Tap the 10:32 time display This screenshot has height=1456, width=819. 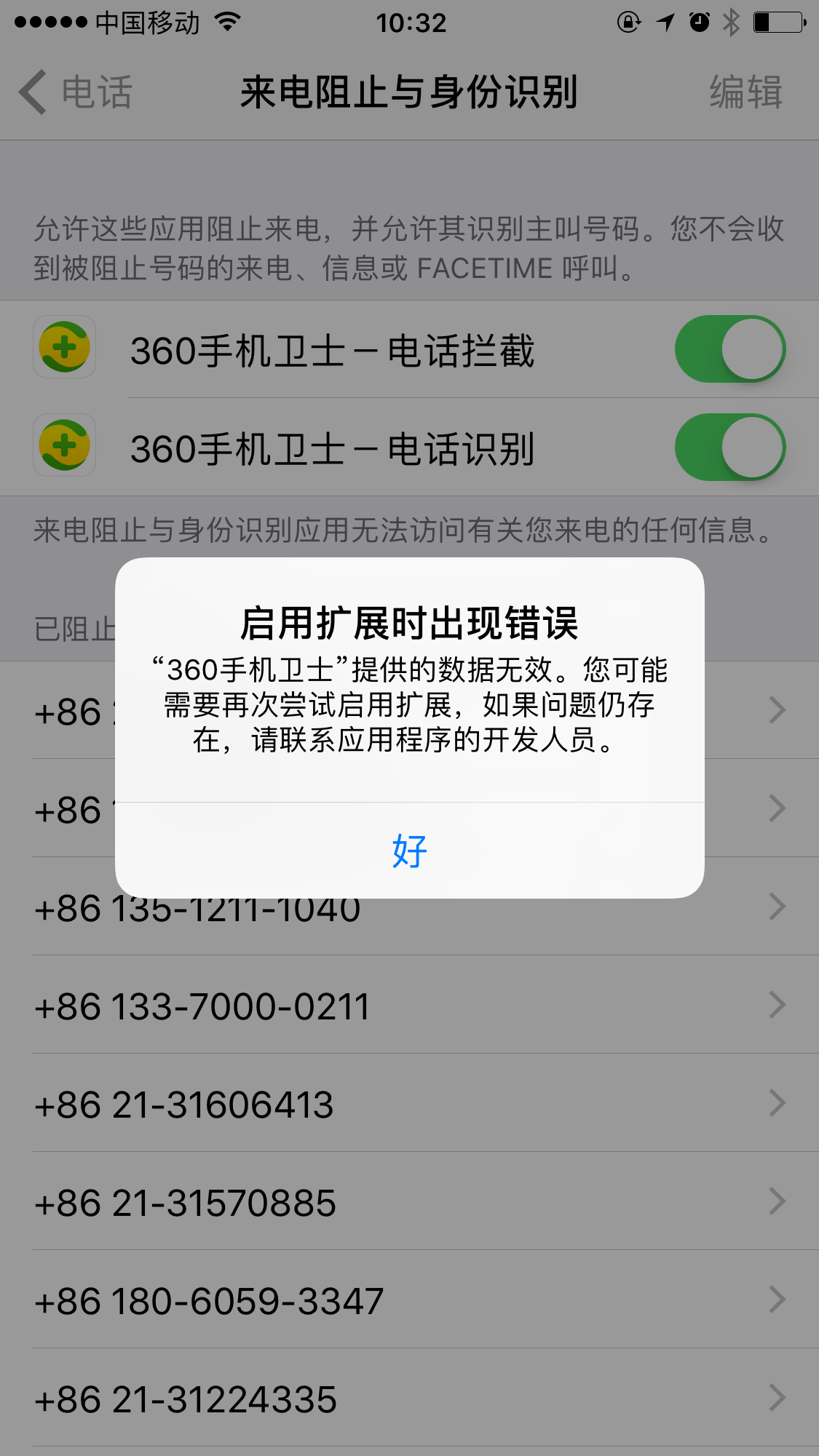click(409, 22)
